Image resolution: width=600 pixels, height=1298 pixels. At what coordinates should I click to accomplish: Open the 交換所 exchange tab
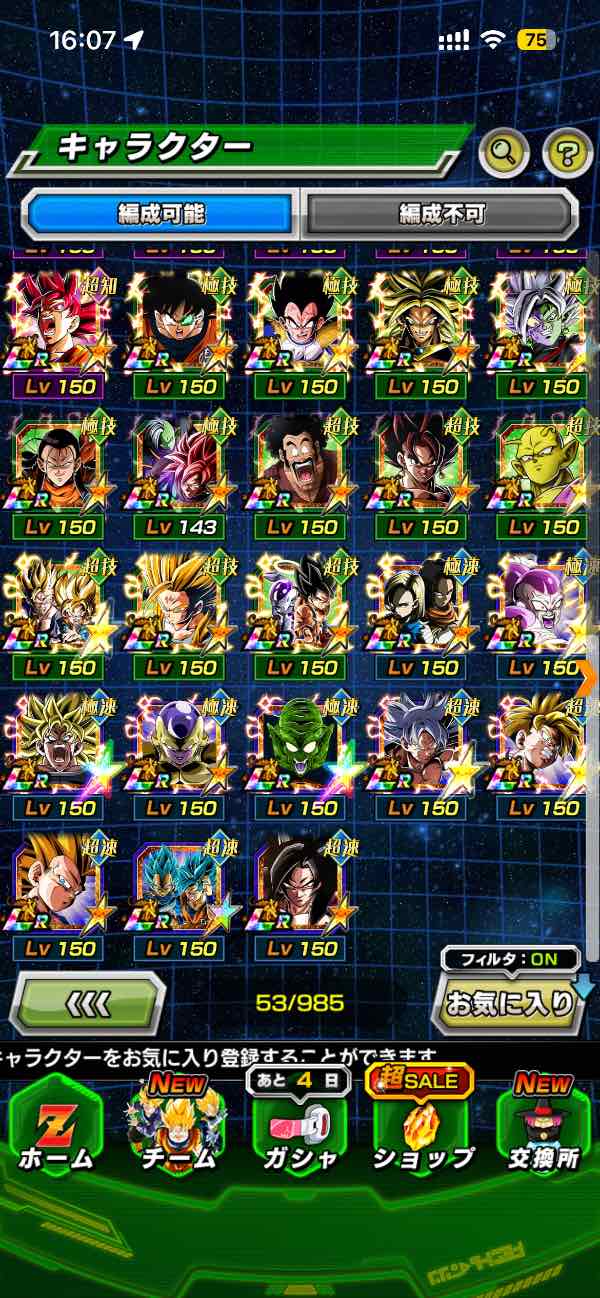coord(544,1125)
